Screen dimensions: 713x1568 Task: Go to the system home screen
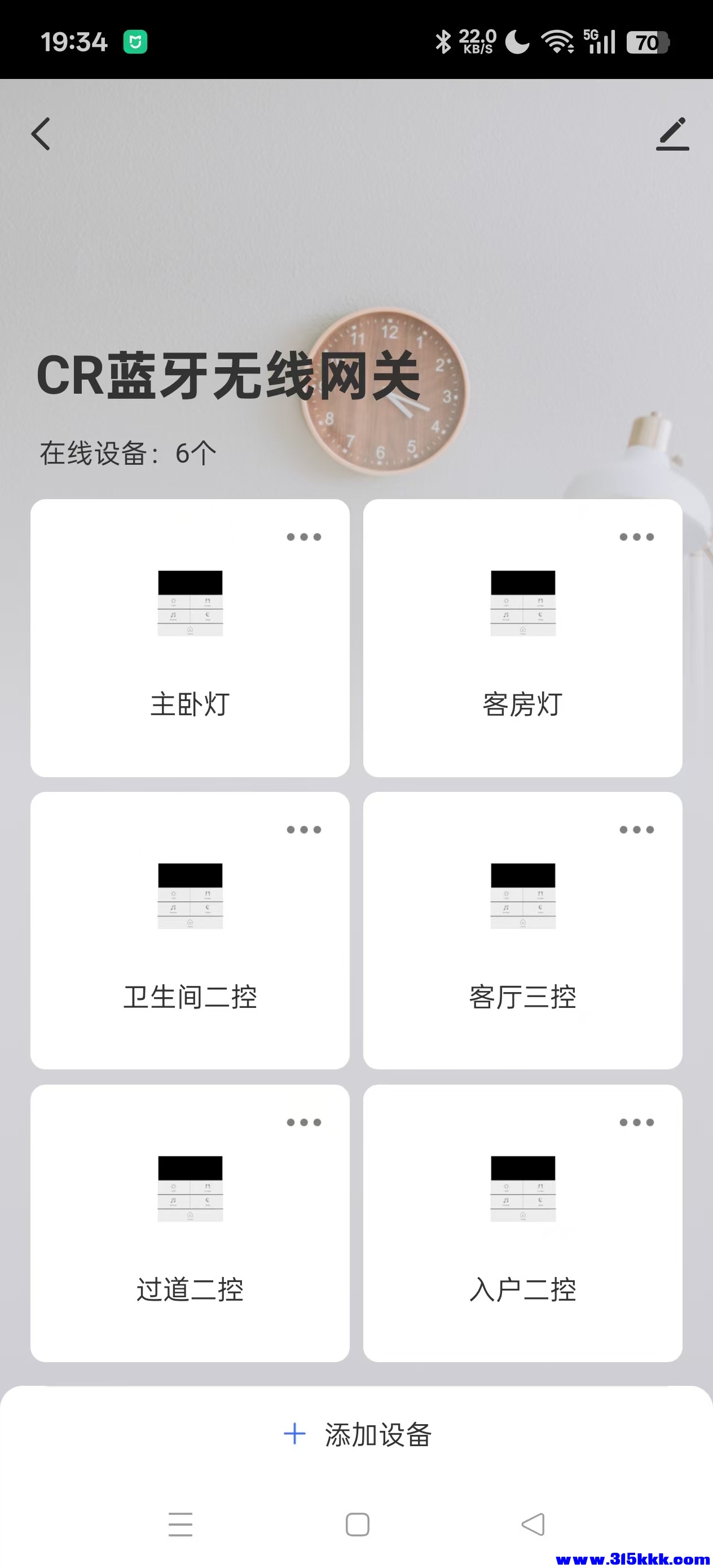(x=358, y=1524)
